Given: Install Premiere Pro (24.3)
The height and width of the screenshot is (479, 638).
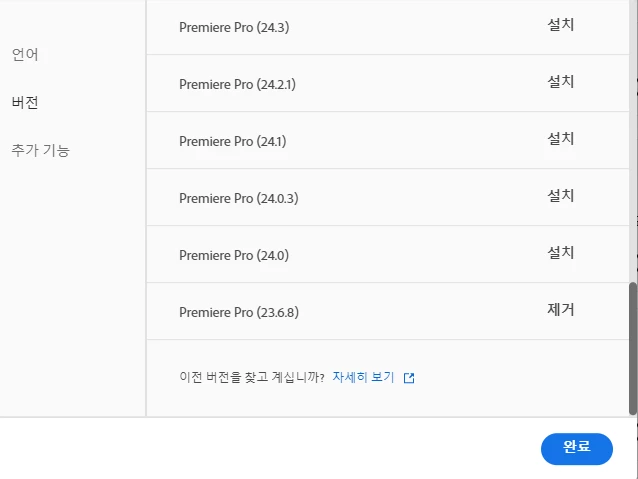Looking at the screenshot, I should coord(561,25).
